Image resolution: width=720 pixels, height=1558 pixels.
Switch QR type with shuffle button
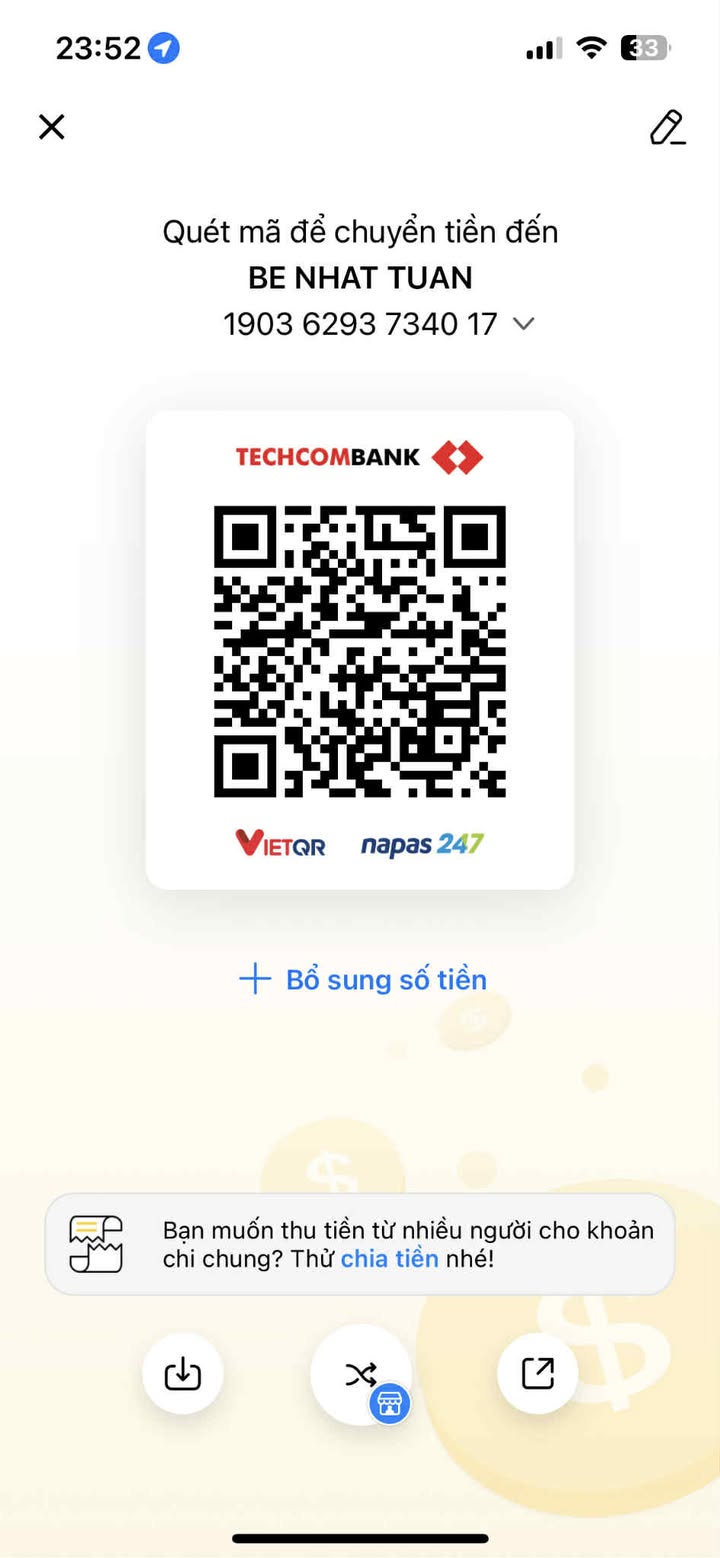tap(360, 1375)
